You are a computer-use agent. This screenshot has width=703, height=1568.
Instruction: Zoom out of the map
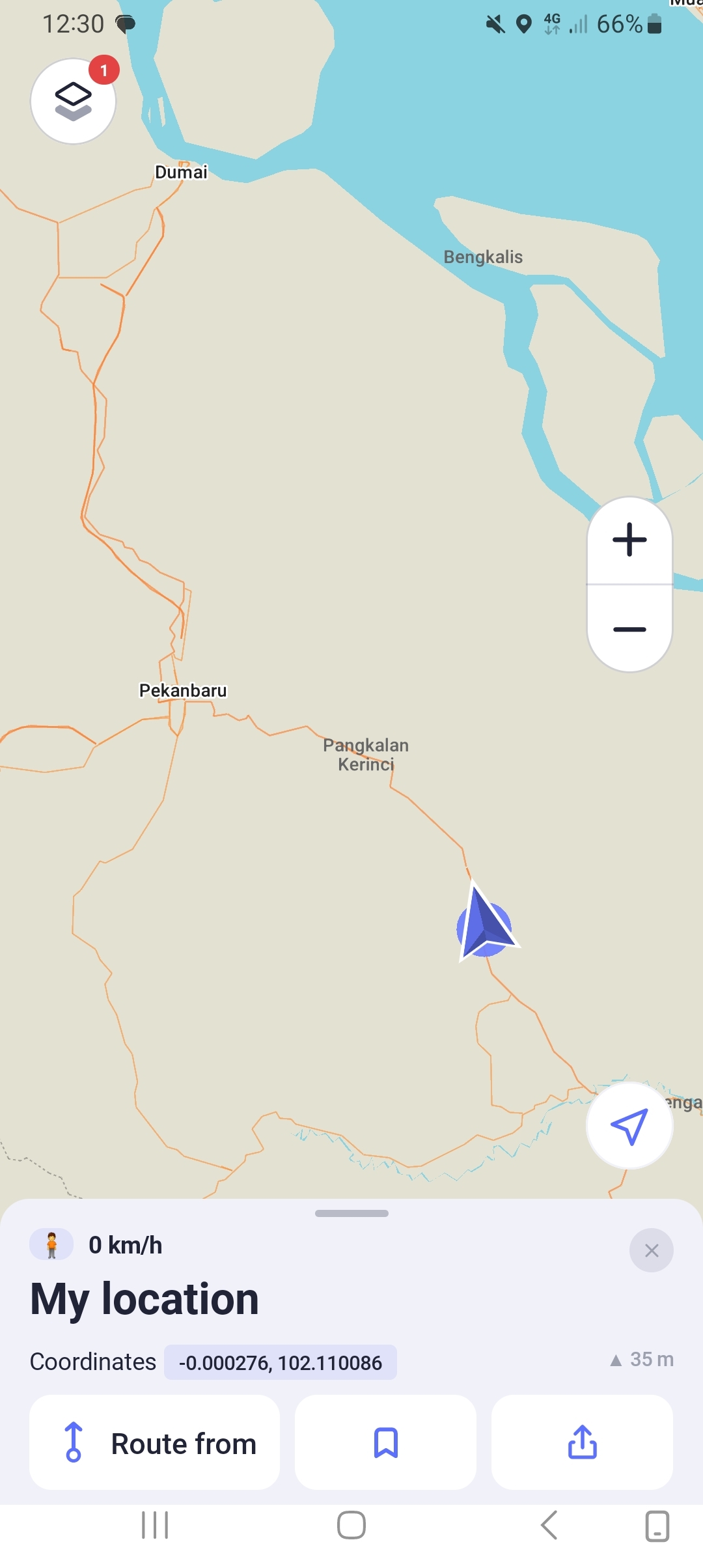click(629, 629)
